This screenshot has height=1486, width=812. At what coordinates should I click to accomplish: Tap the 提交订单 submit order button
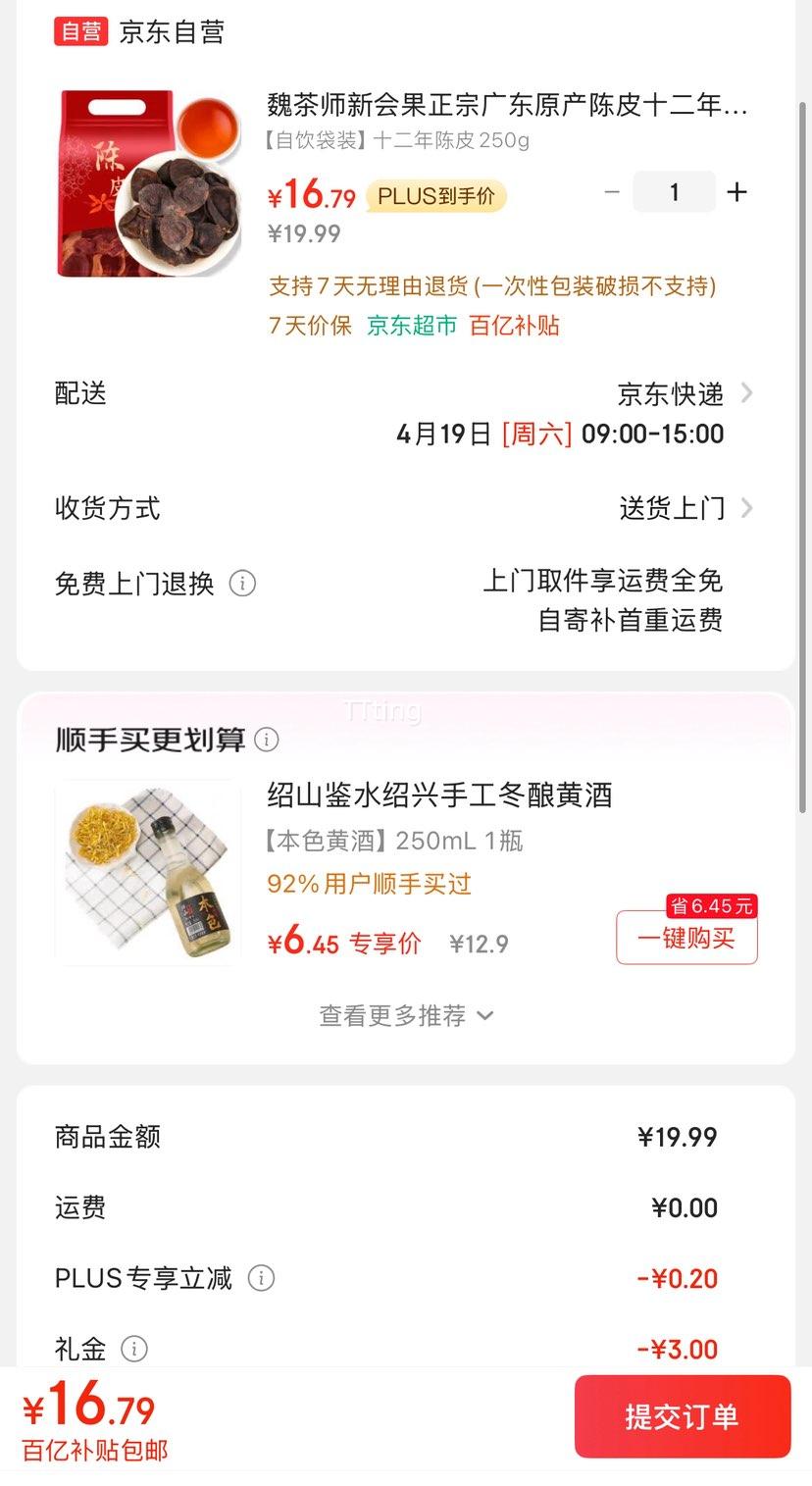682,1416
